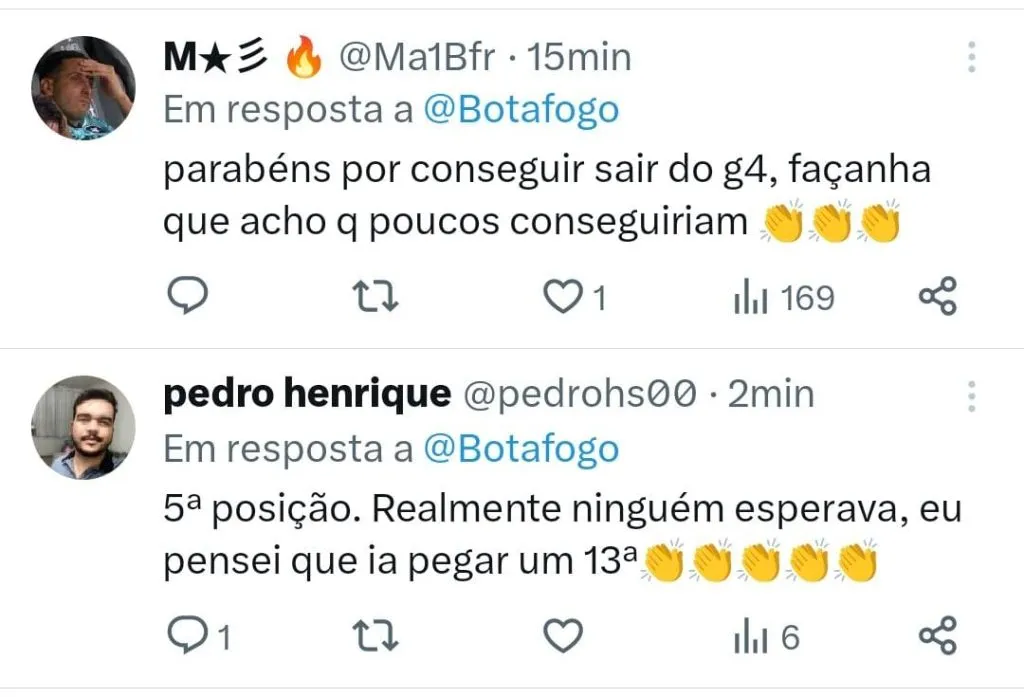The height and width of the screenshot is (697, 1024).
Task: View analytics of @Ma1Bfr's tweet
Action: coord(751,297)
